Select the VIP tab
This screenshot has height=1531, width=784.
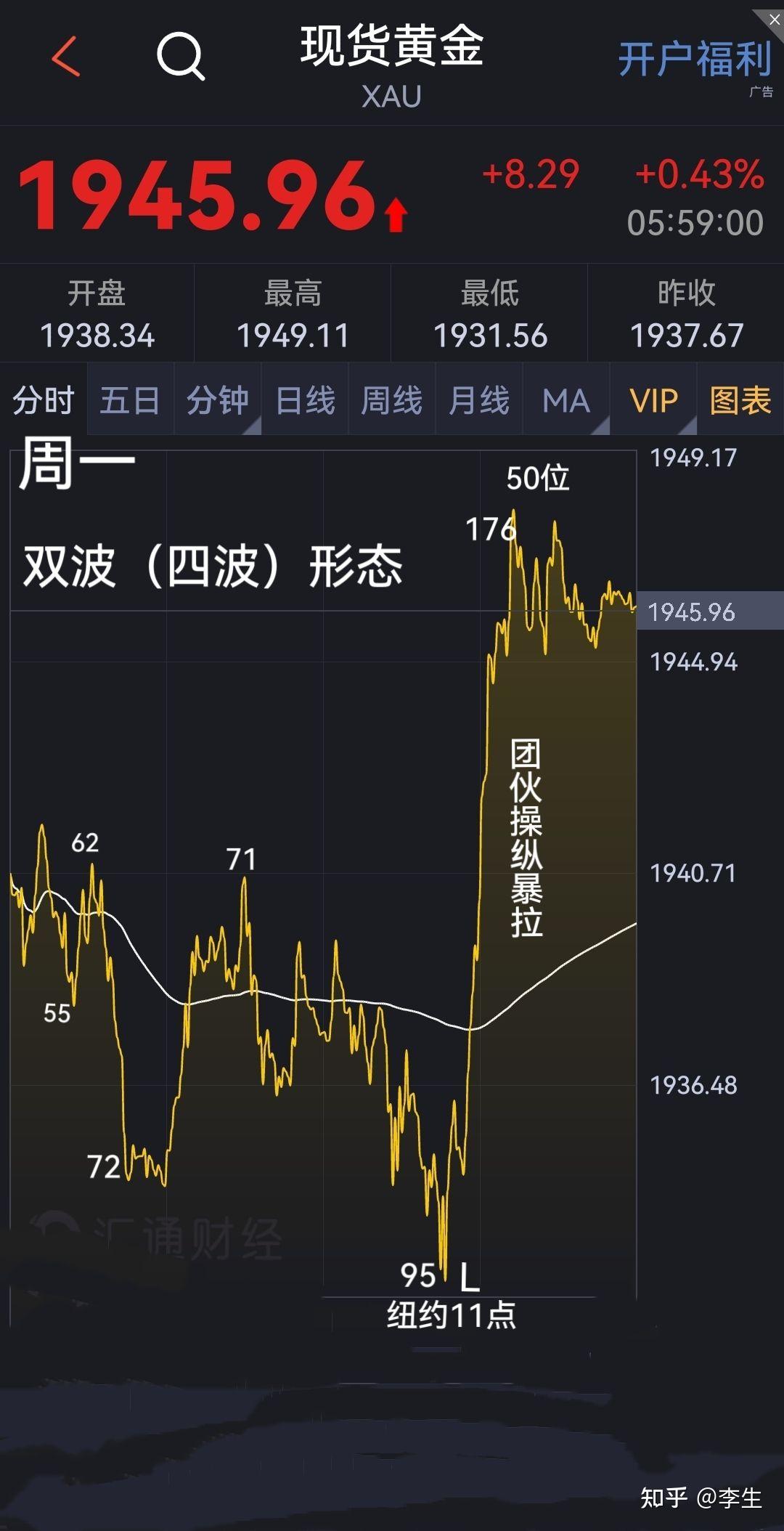point(653,399)
